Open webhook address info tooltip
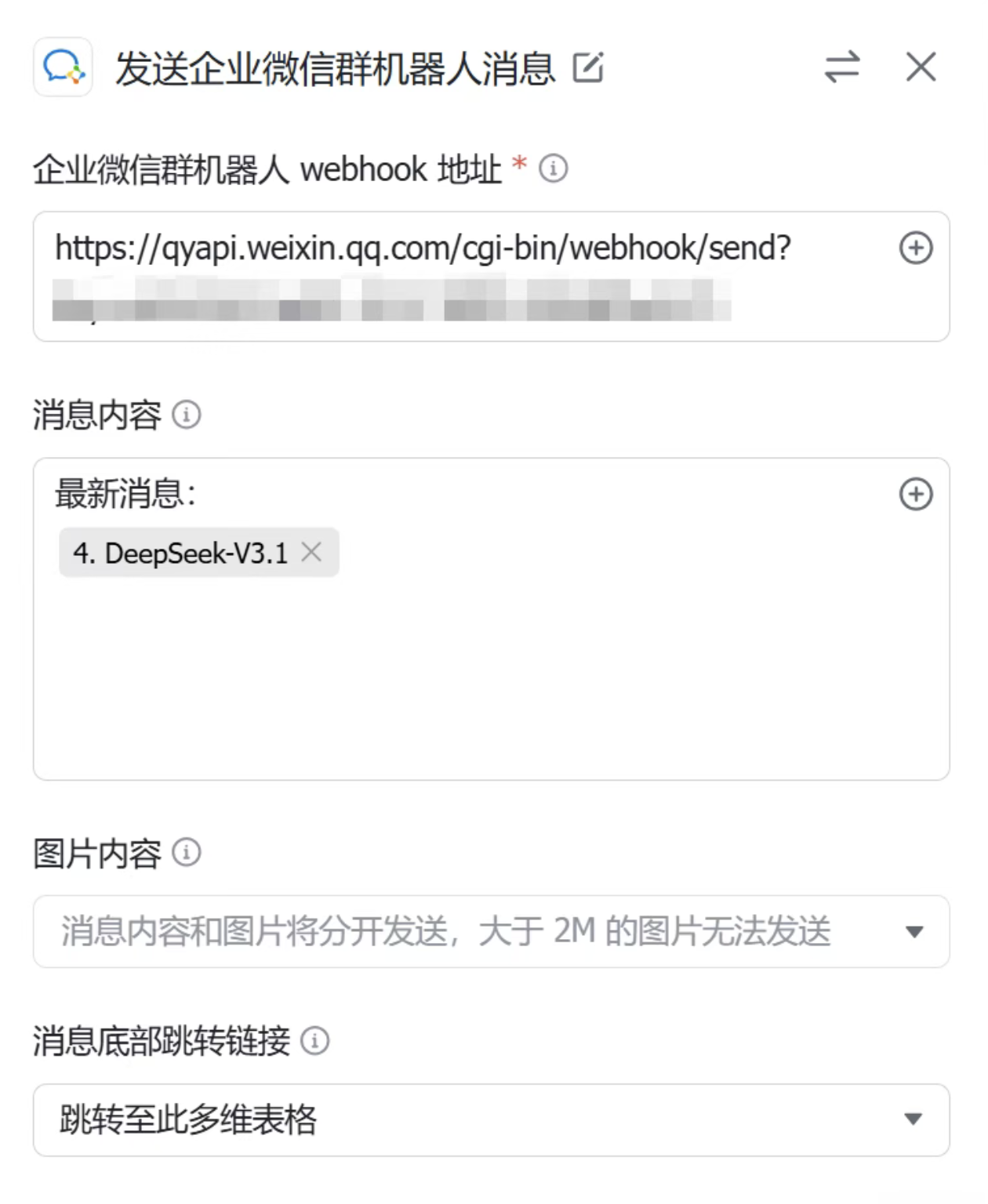 coord(554,169)
